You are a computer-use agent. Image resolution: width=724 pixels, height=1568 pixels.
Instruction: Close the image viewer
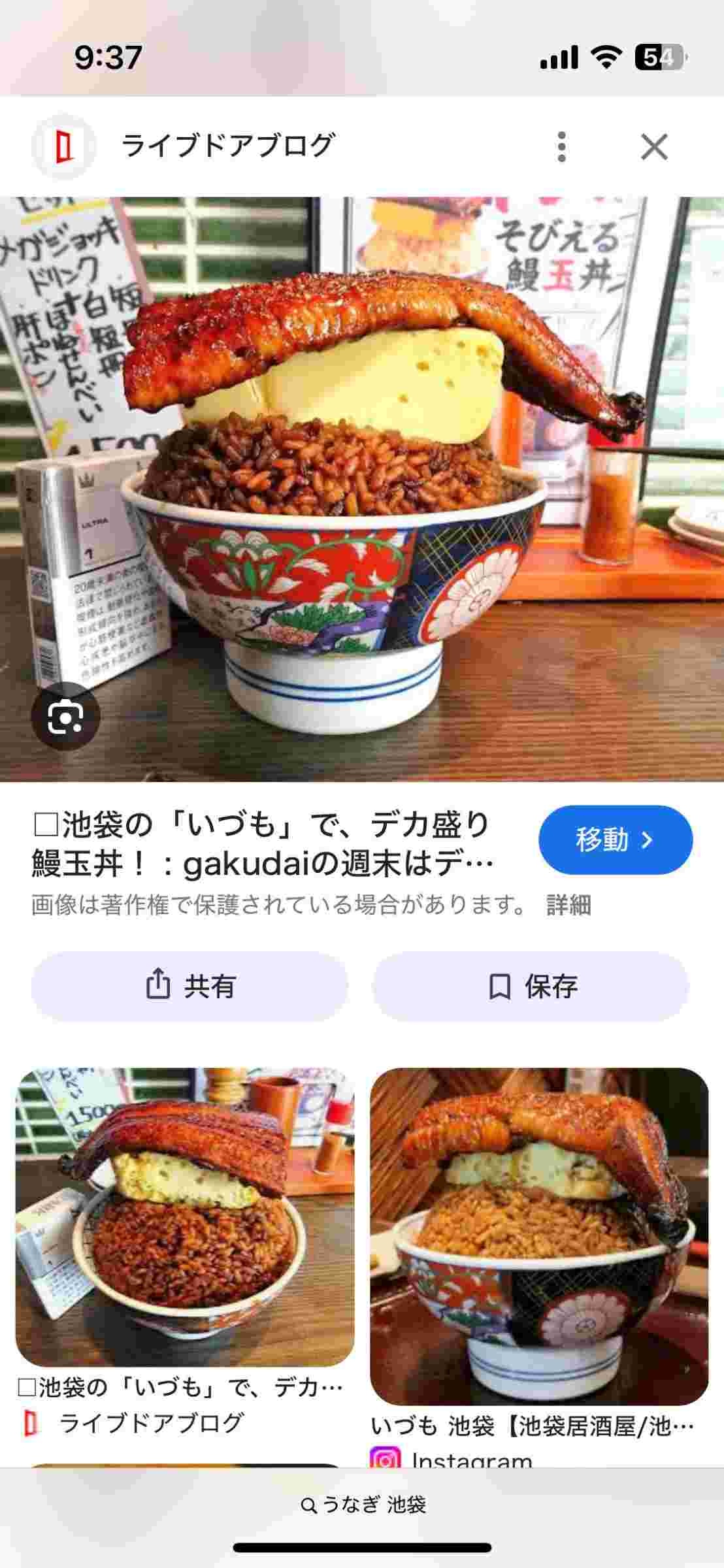(654, 146)
